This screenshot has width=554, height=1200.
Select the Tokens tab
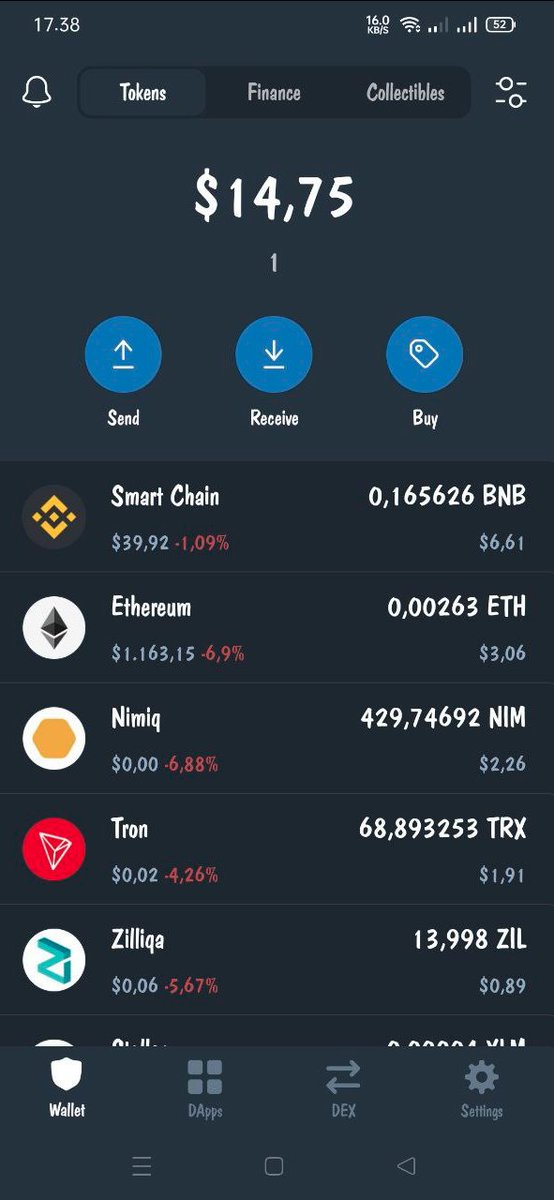tap(143, 93)
